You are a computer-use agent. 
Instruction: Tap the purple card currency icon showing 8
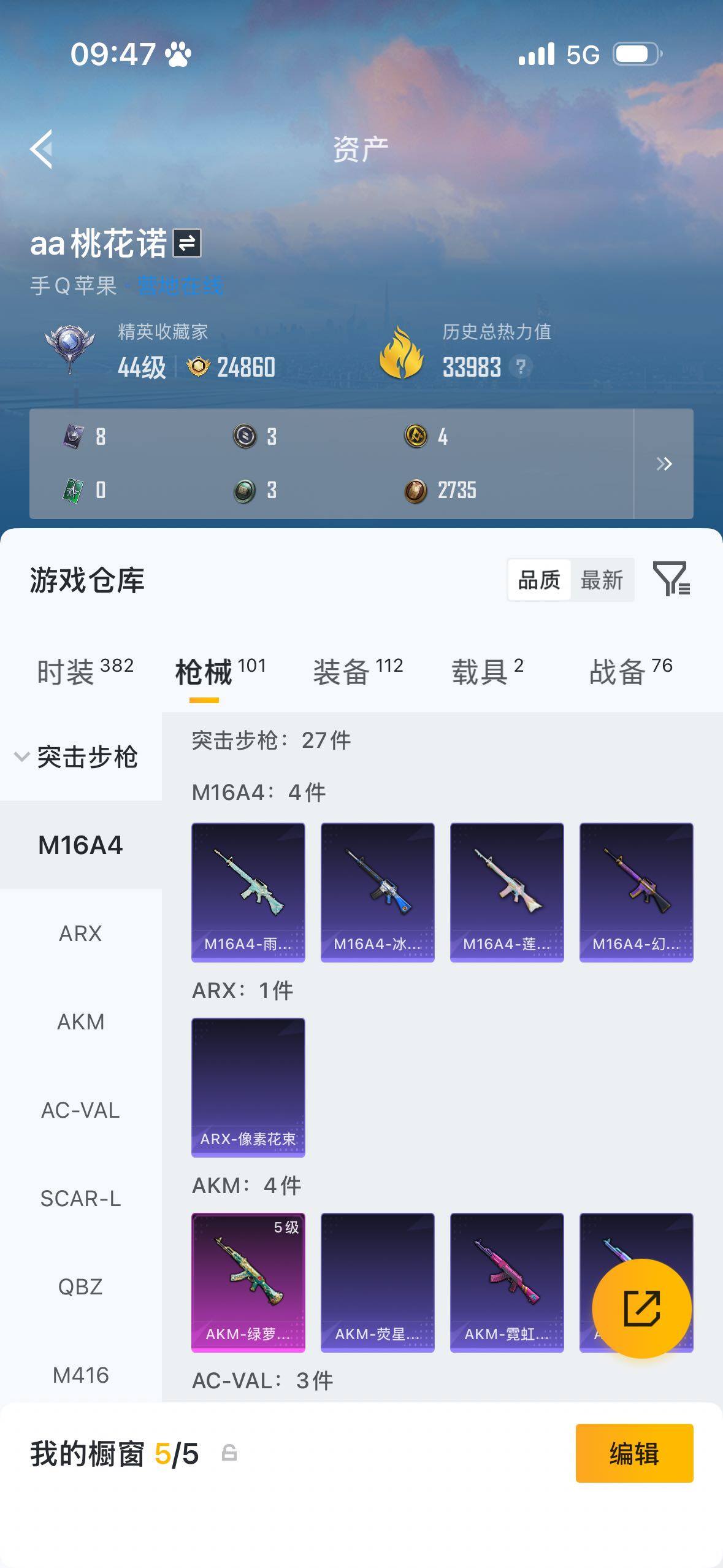click(74, 436)
